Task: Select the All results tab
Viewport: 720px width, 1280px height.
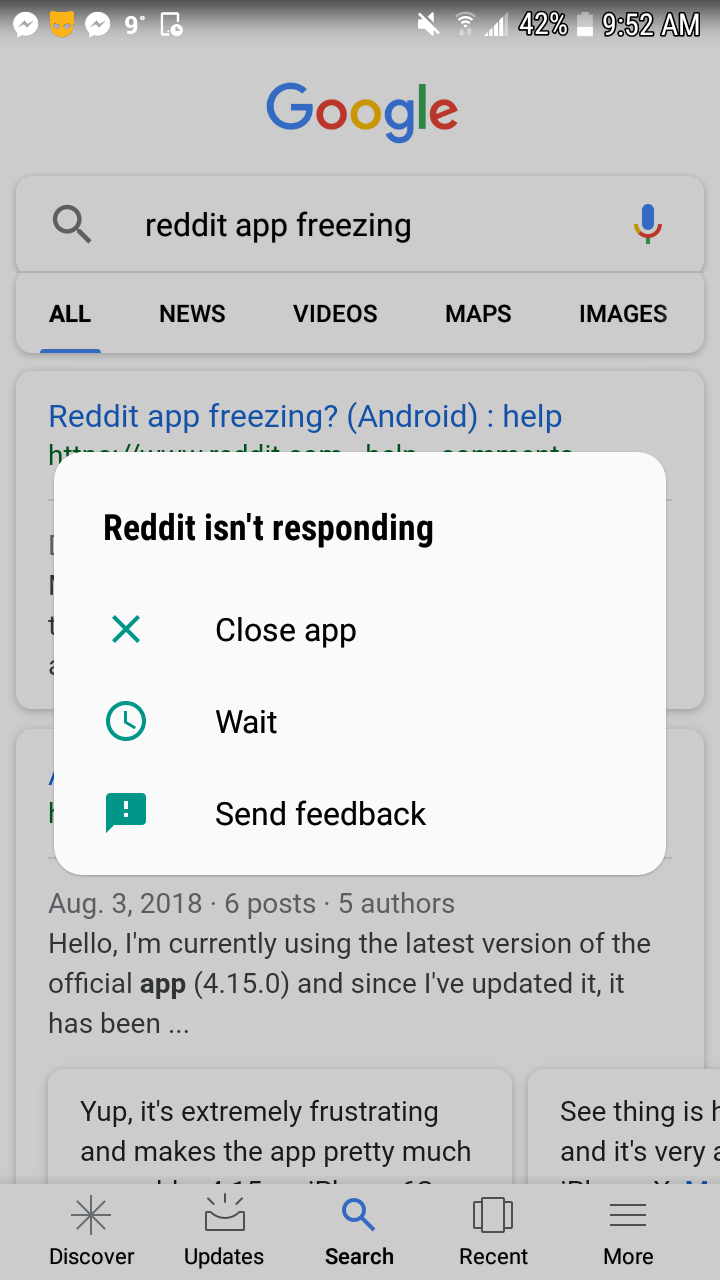Action: coord(70,314)
